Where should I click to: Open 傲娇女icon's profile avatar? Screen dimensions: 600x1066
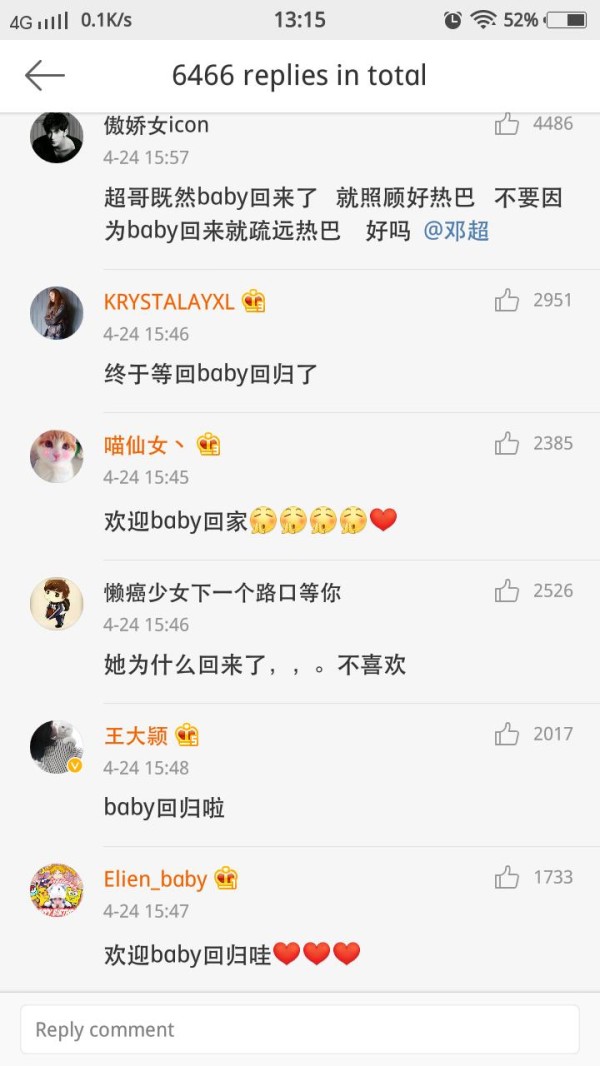point(56,137)
